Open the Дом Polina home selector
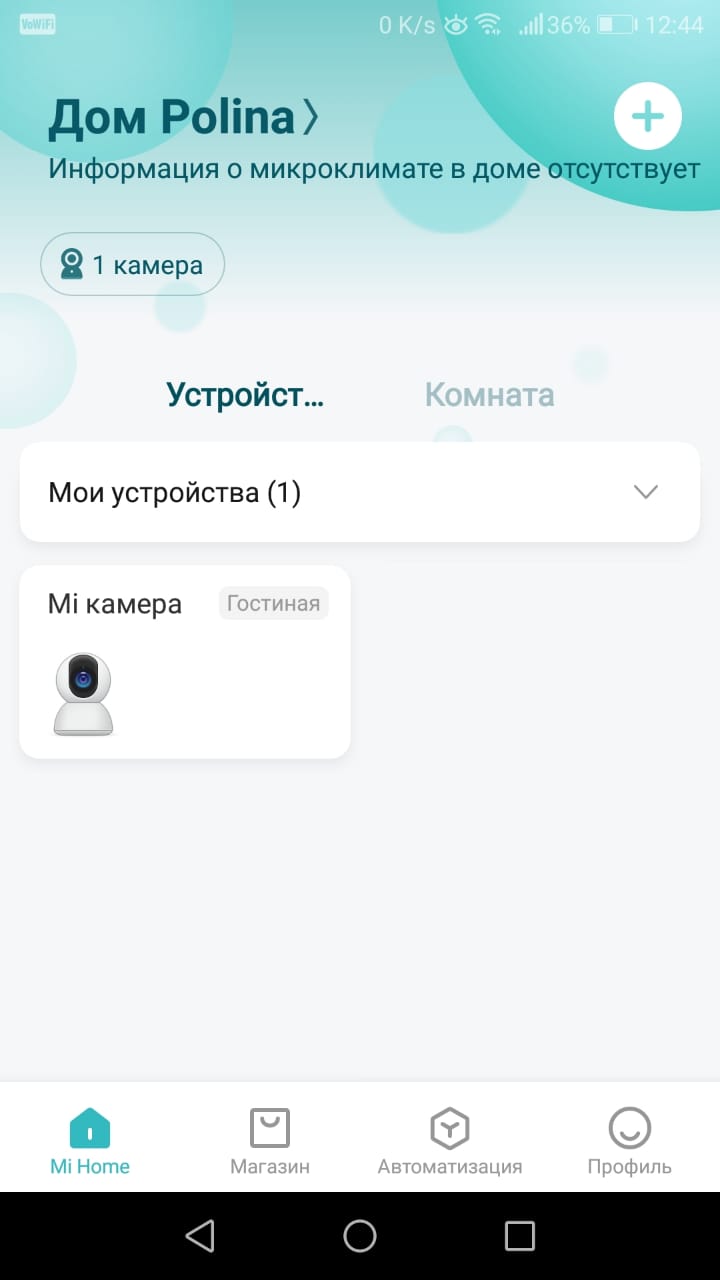Screen dimensions: 720x1280 click(184, 118)
